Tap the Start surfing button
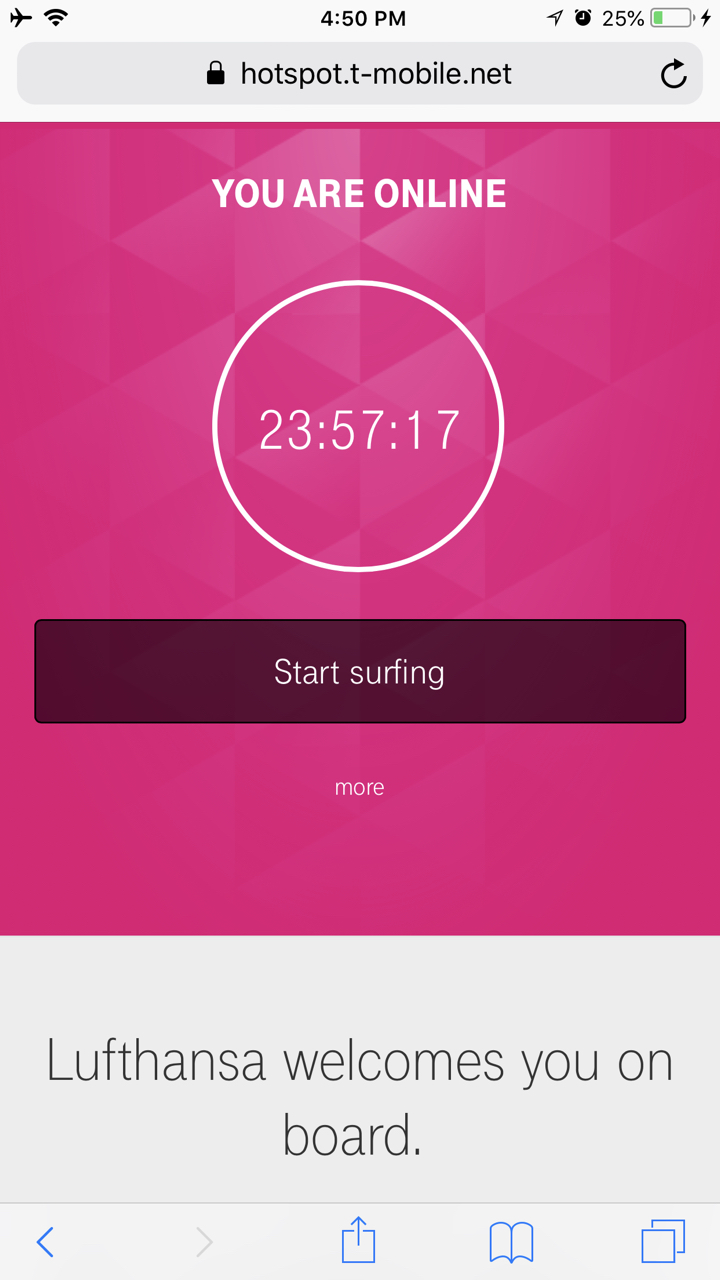The height and width of the screenshot is (1280, 720). coord(360,671)
